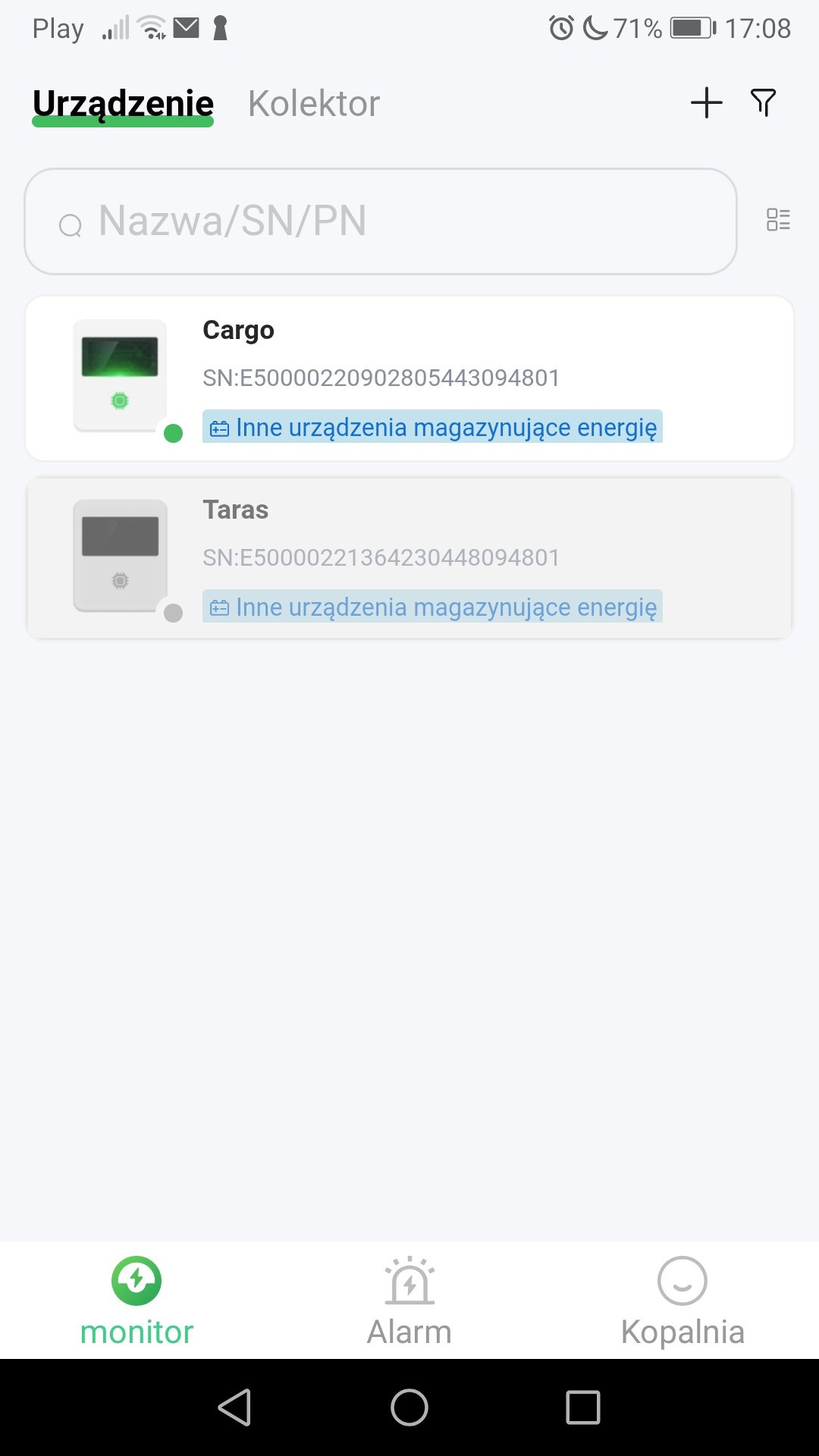The image size is (819, 1456).
Task: Open the Taras device card
Action: click(x=409, y=558)
